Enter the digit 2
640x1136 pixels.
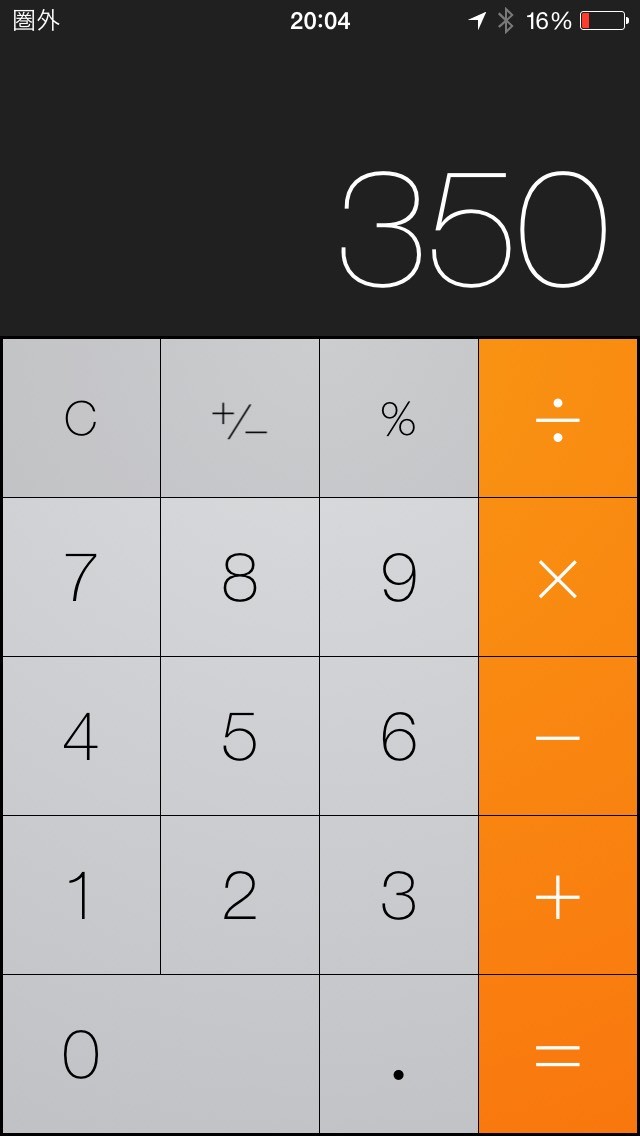tap(240, 895)
